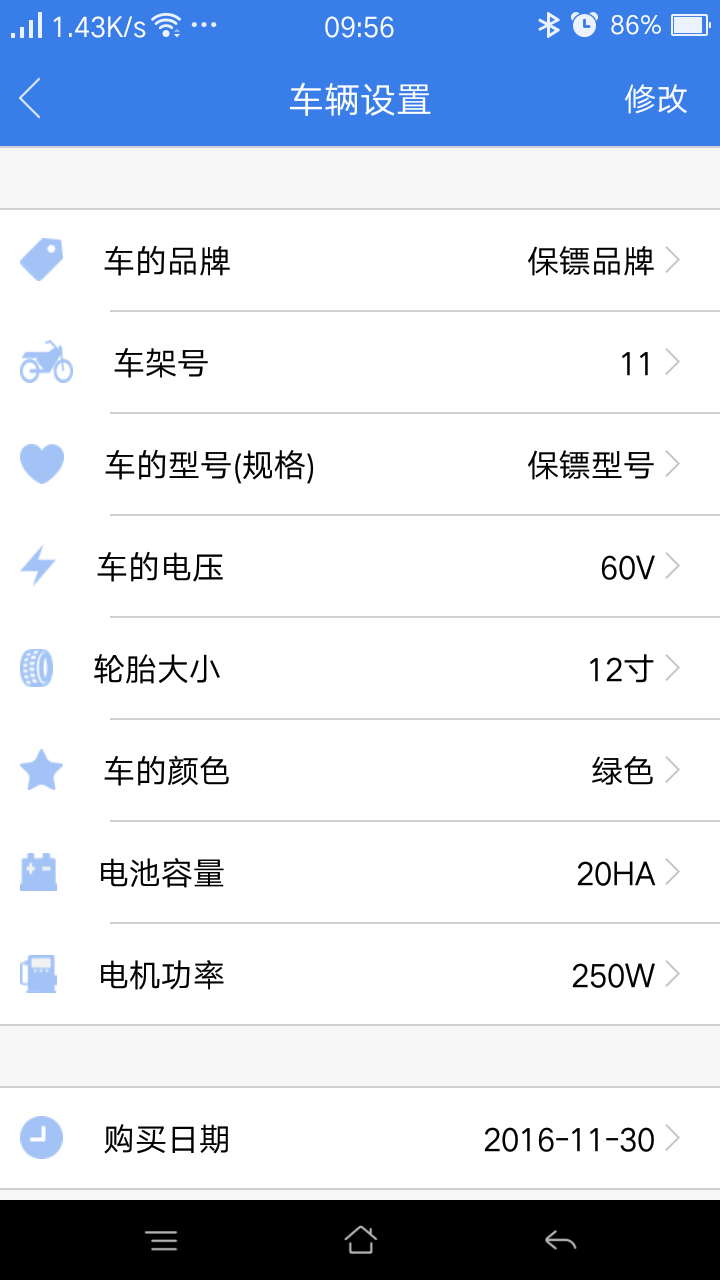Viewport: 720px width, 1280px height.
Task: Open the 购买日期 date row
Action: (360, 1138)
